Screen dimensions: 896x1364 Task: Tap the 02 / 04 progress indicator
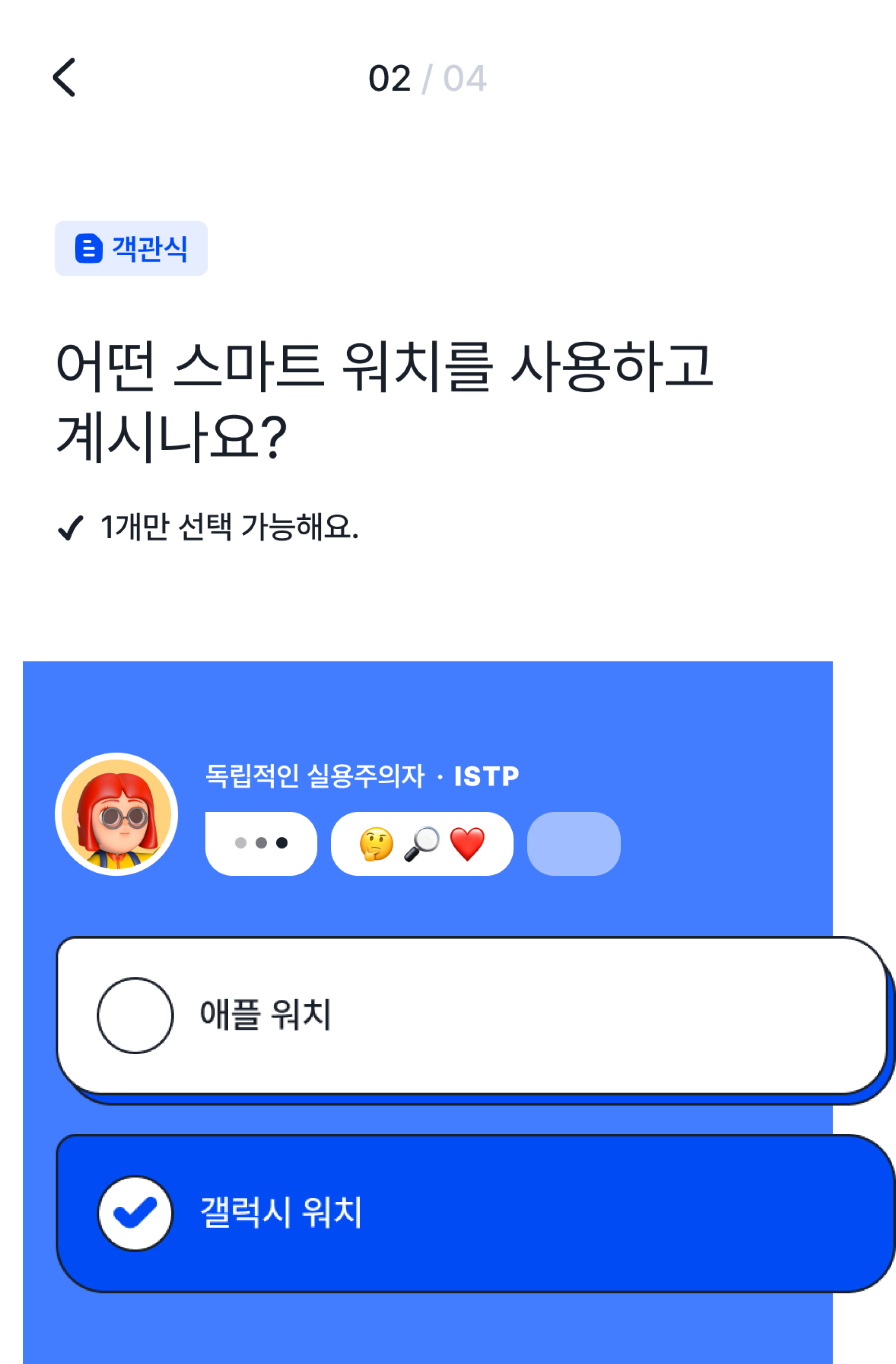(427, 80)
